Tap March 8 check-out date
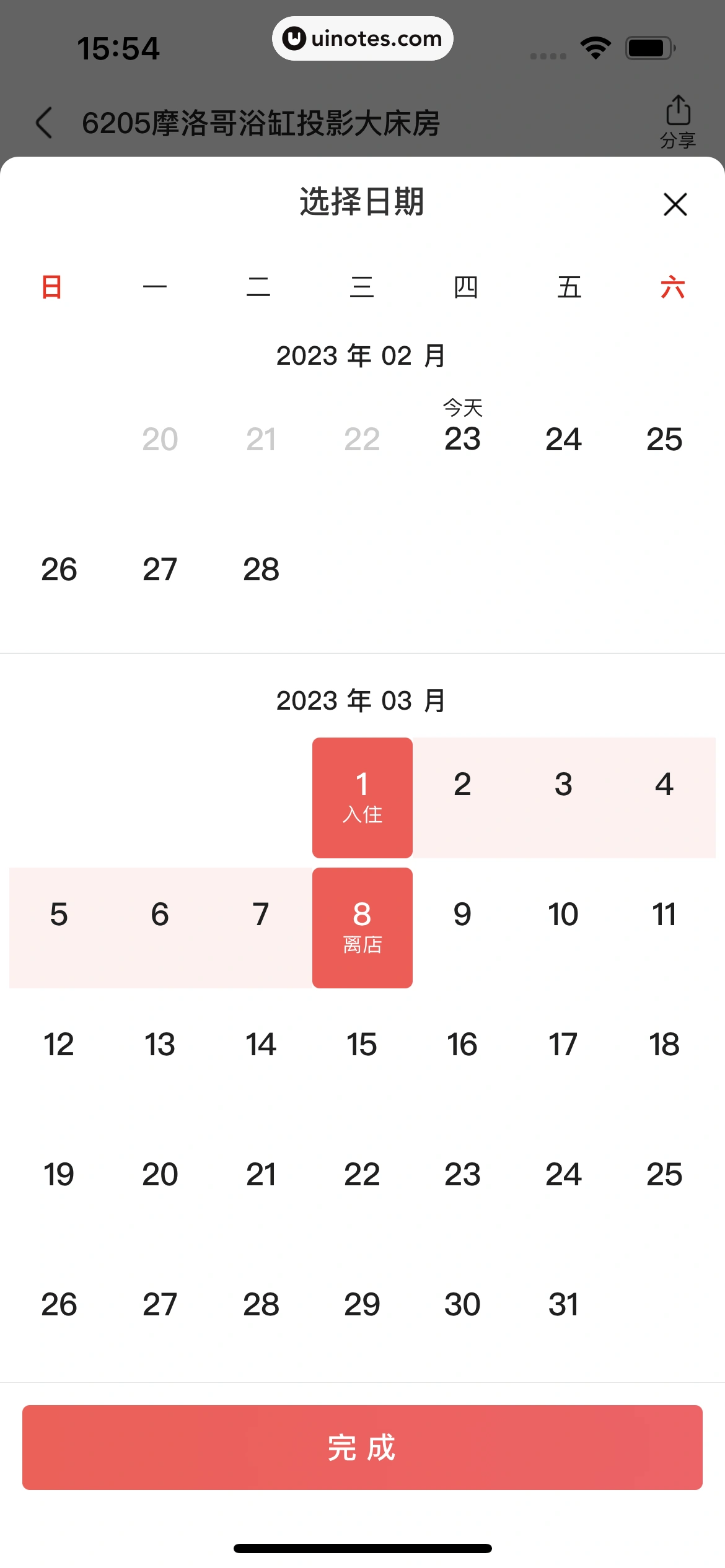 click(x=362, y=927)
